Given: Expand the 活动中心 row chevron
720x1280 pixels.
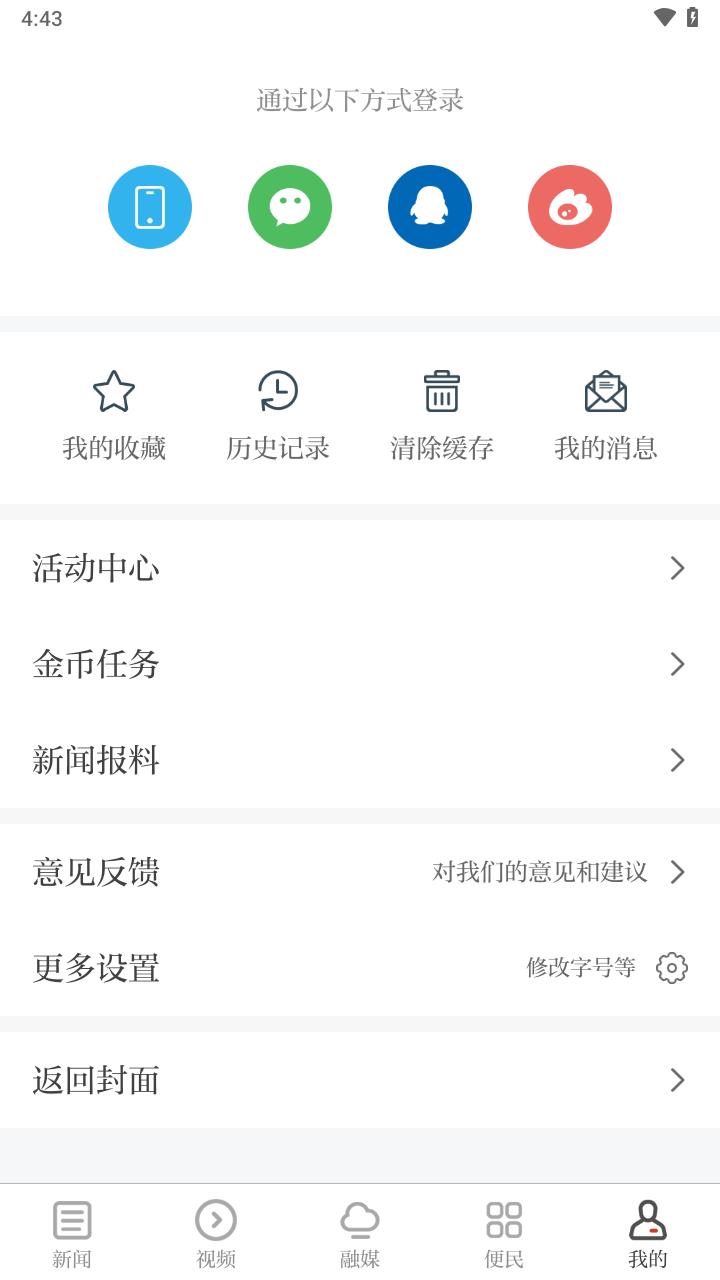Looking at the screenshot, I should tap(677, 568).
